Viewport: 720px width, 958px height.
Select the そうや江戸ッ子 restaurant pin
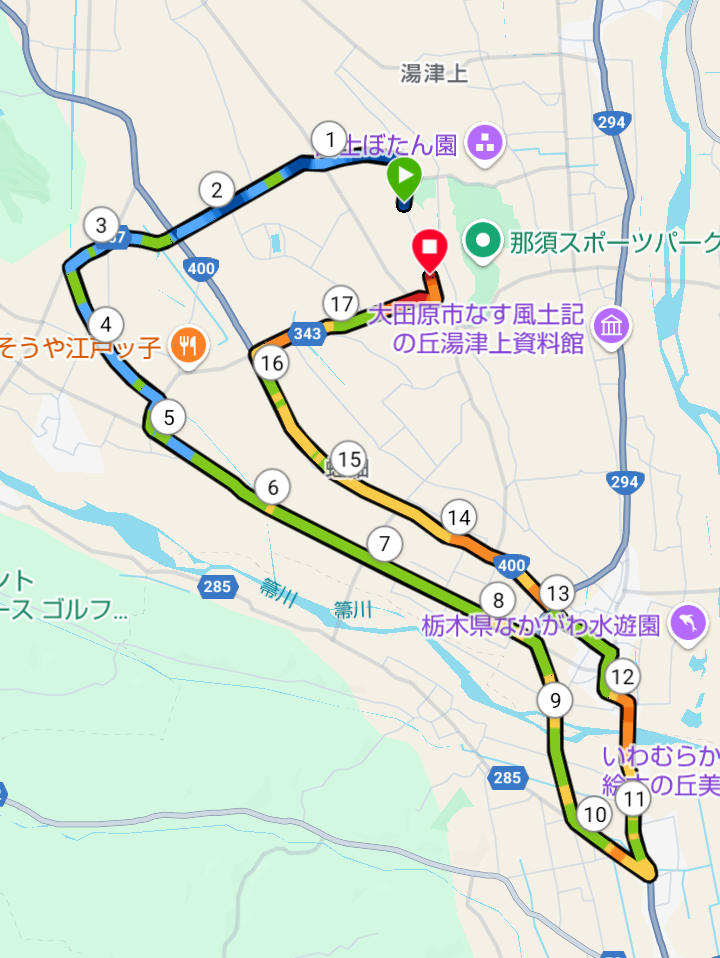coord(187,347)
